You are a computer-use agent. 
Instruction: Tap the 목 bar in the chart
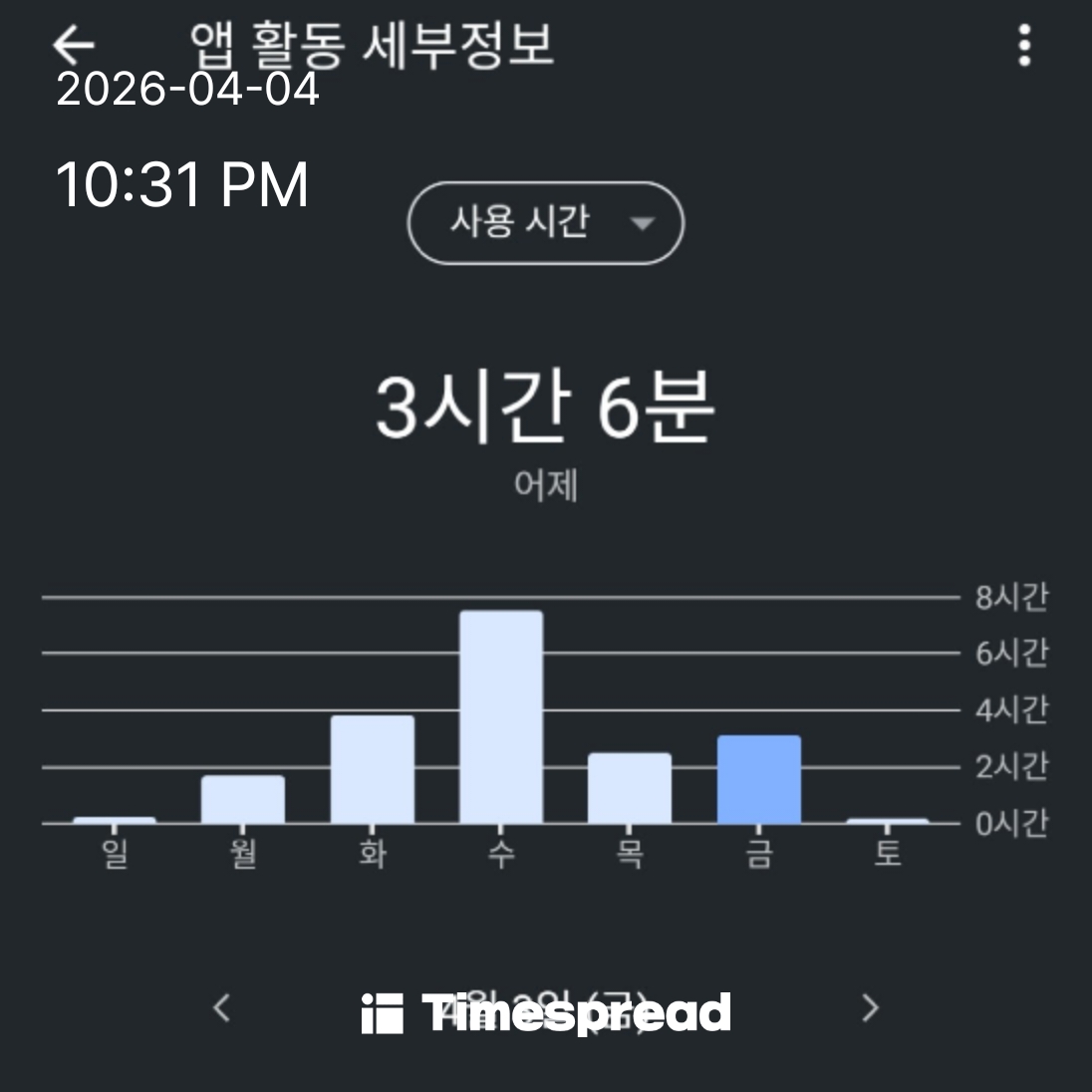click(x=630, y=788)
